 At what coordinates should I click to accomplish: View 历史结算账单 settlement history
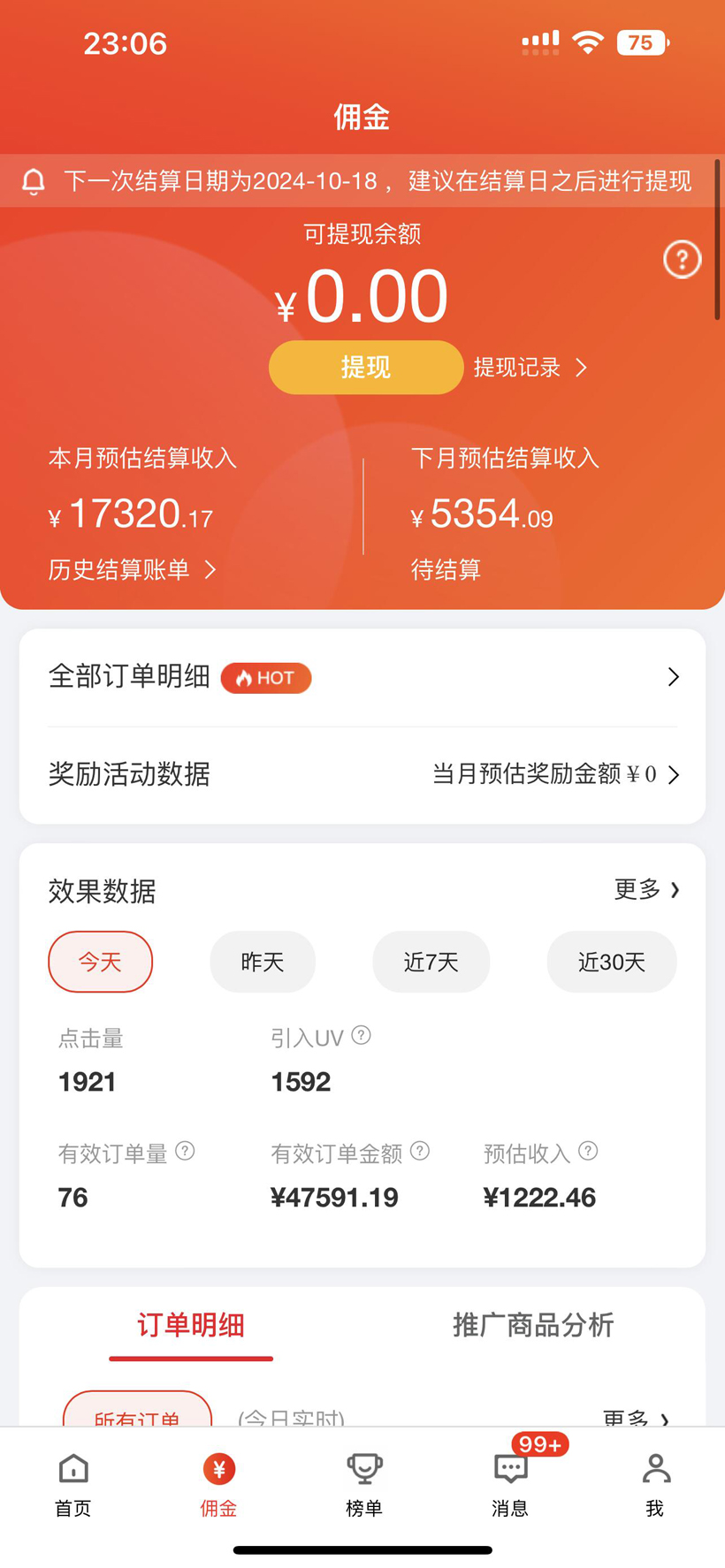point(132,569)
